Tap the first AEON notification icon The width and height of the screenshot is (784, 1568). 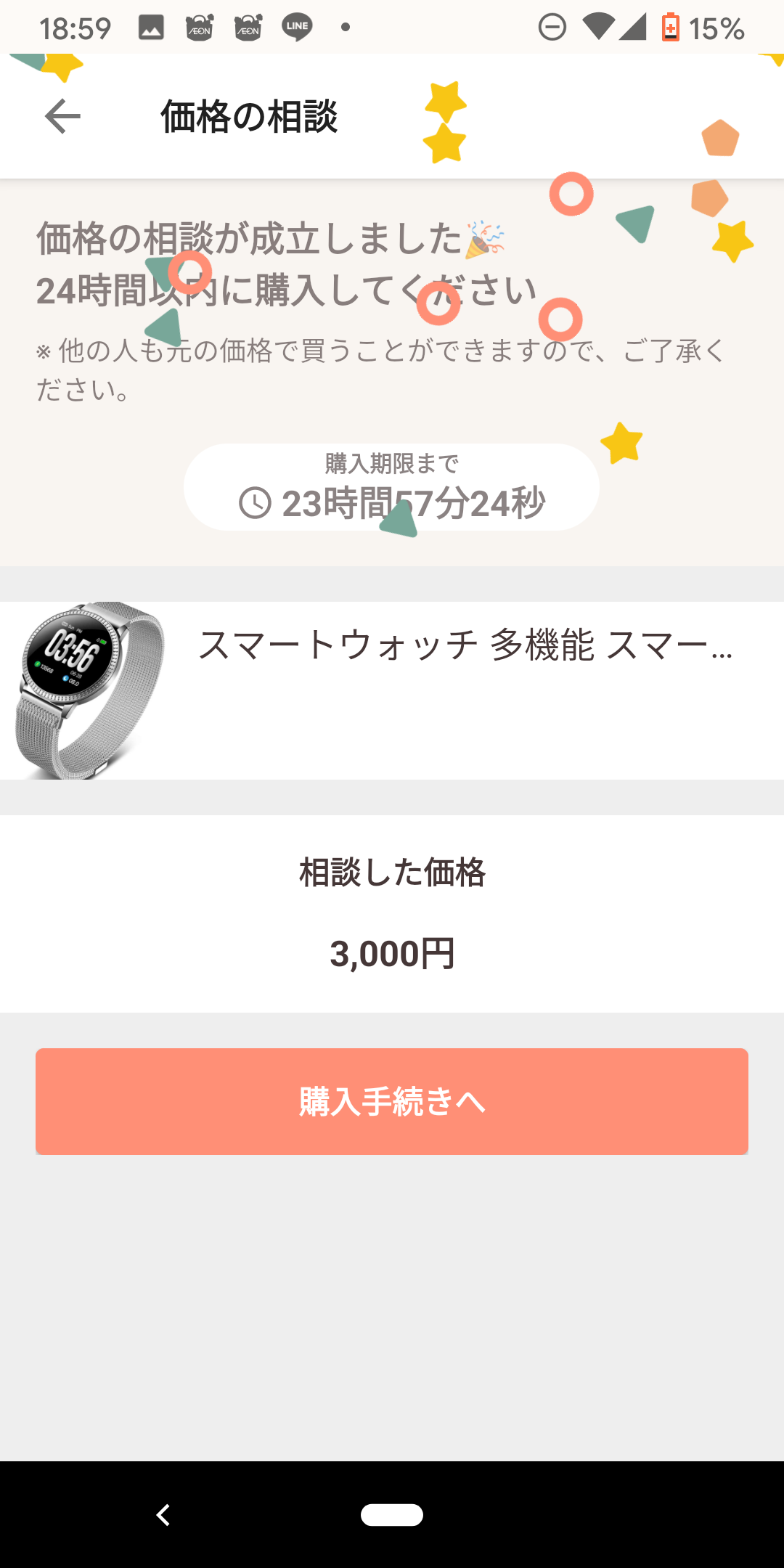pos(198,28)
